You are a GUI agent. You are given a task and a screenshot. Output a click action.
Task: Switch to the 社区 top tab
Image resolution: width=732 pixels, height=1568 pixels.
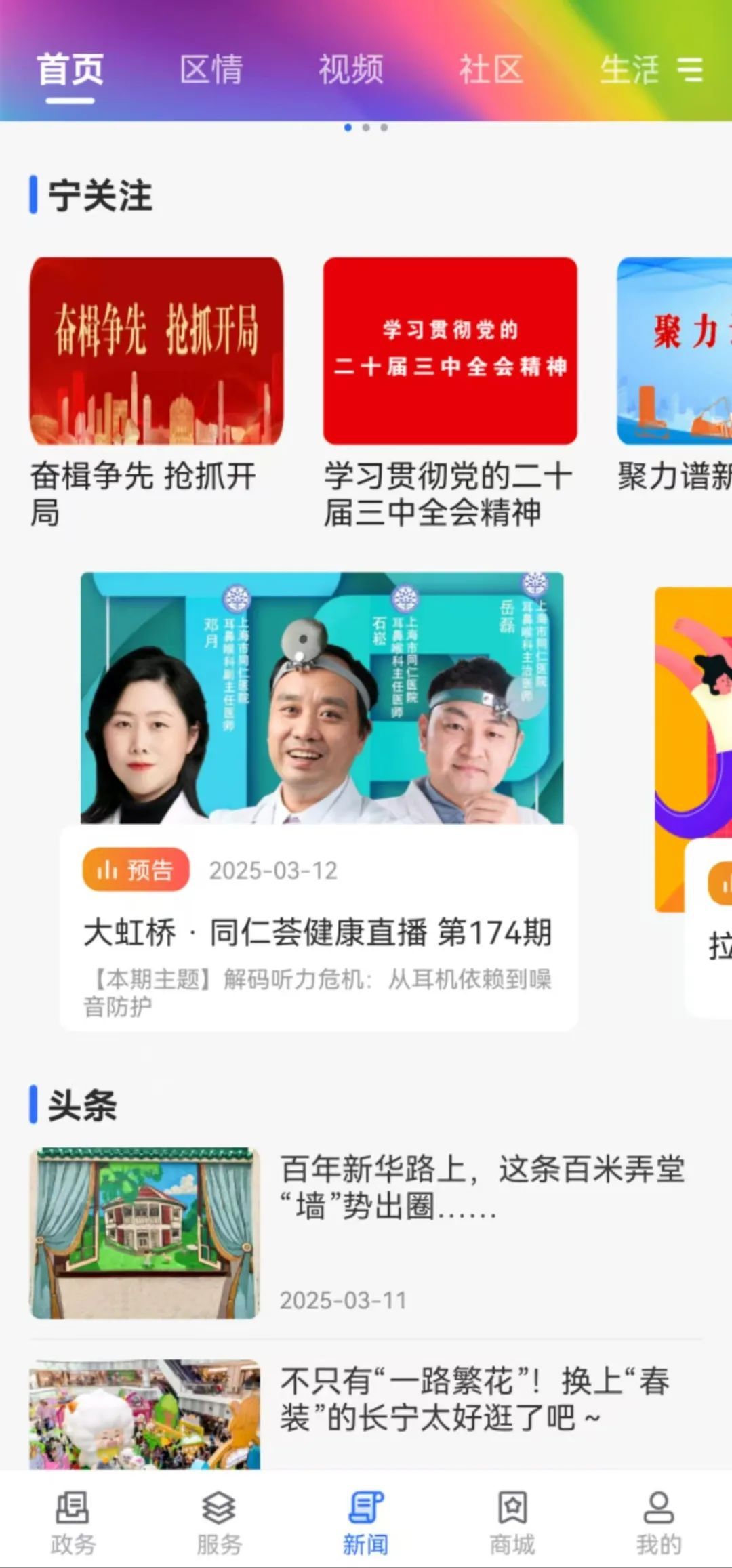point(491,69)
